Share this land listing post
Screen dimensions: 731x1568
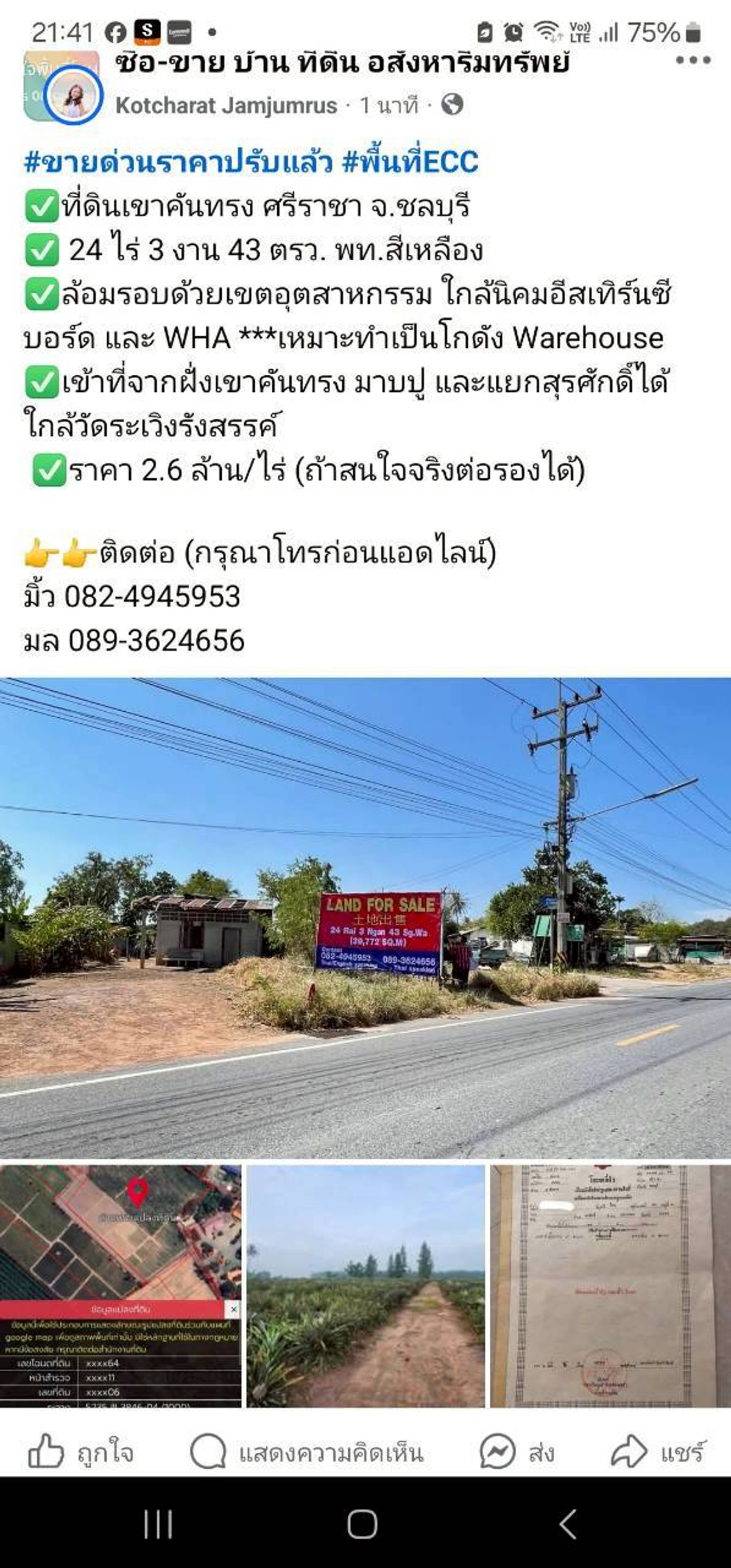pos(658,1454)
